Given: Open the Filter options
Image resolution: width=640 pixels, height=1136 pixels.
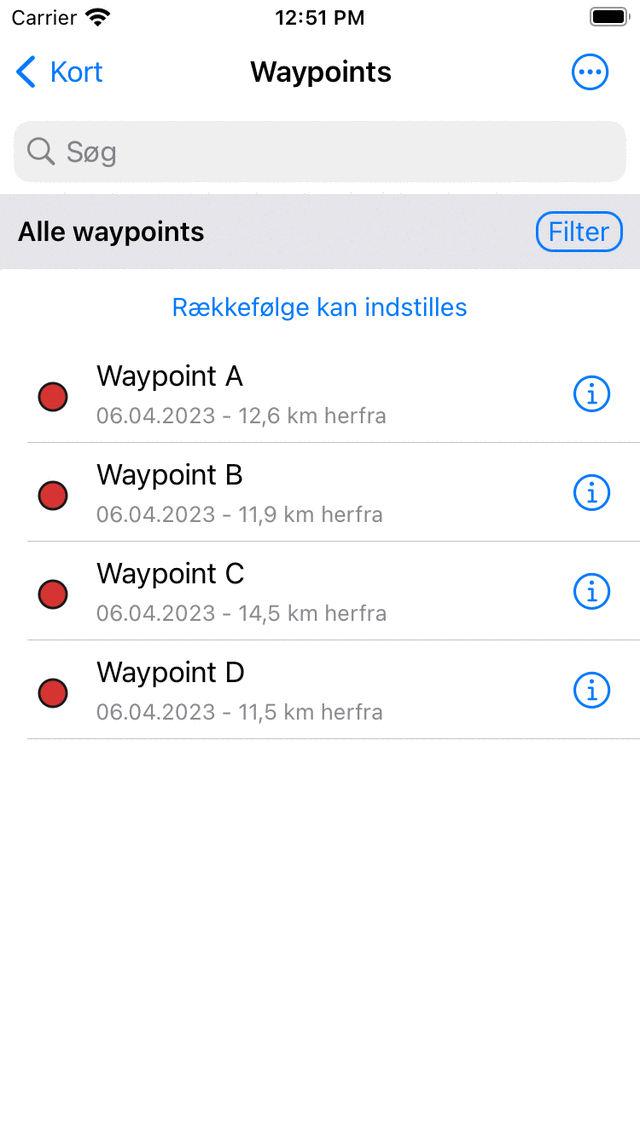Looking at the screenshot, I should point(579,232).
